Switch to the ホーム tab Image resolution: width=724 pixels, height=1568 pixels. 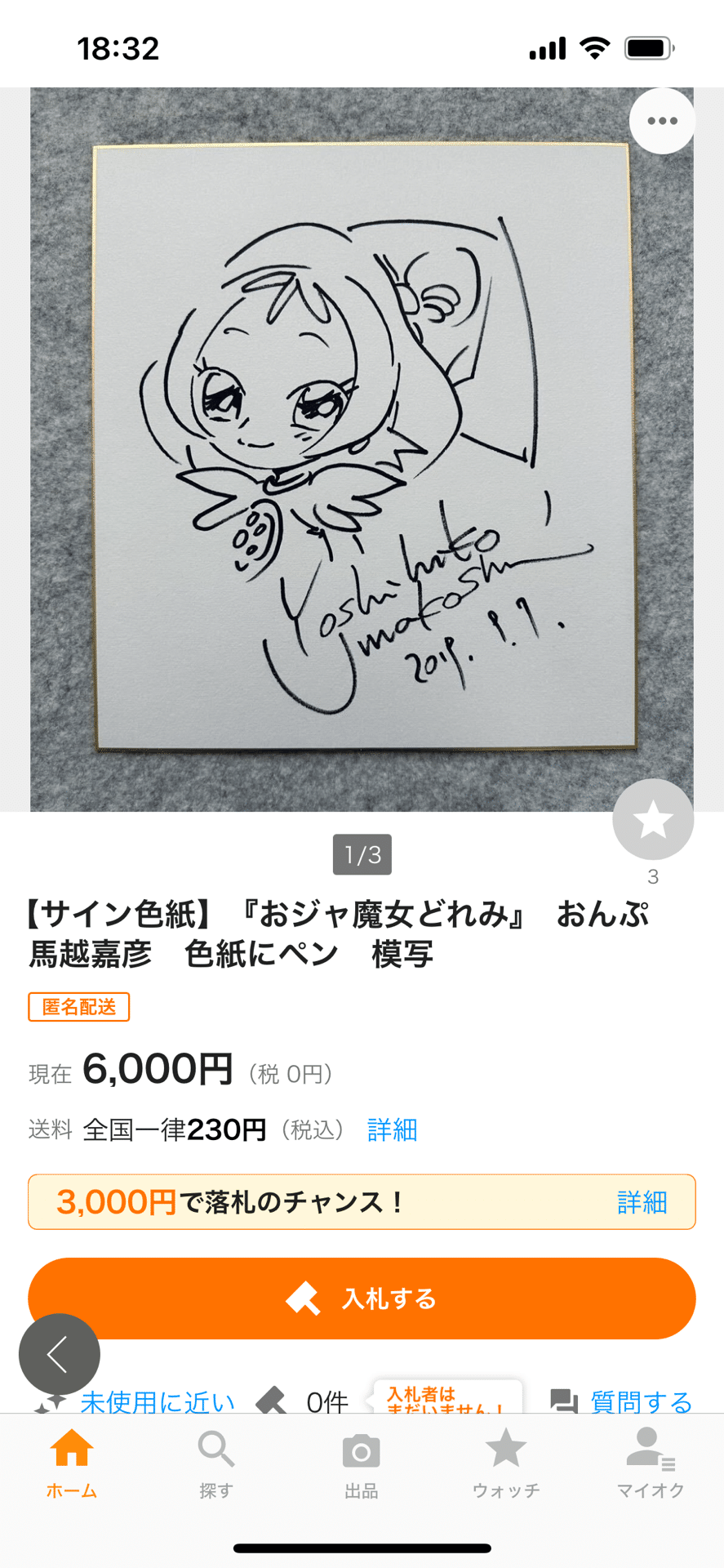(72, 1463)
